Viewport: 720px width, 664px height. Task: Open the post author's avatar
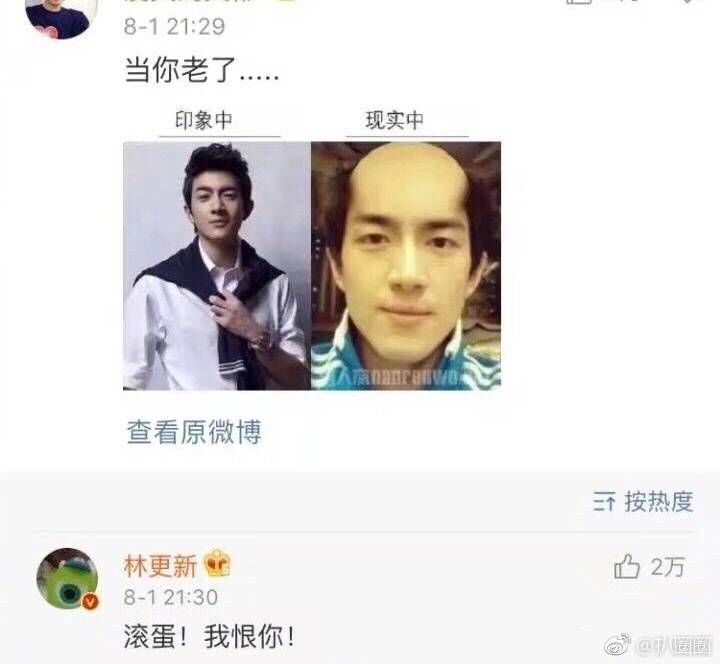[58, 15]
